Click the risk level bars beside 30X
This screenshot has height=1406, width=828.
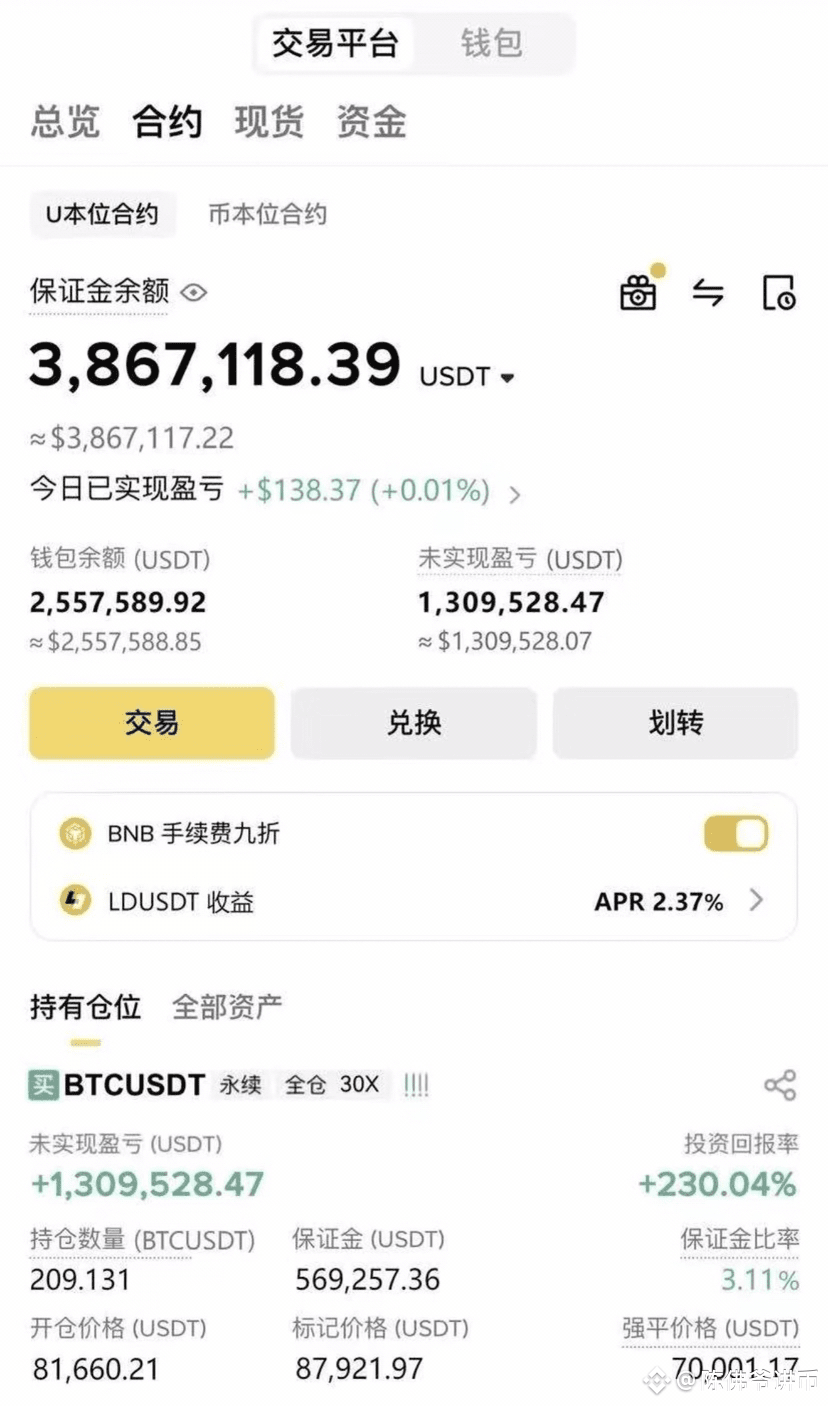[x=416, y=1084]
